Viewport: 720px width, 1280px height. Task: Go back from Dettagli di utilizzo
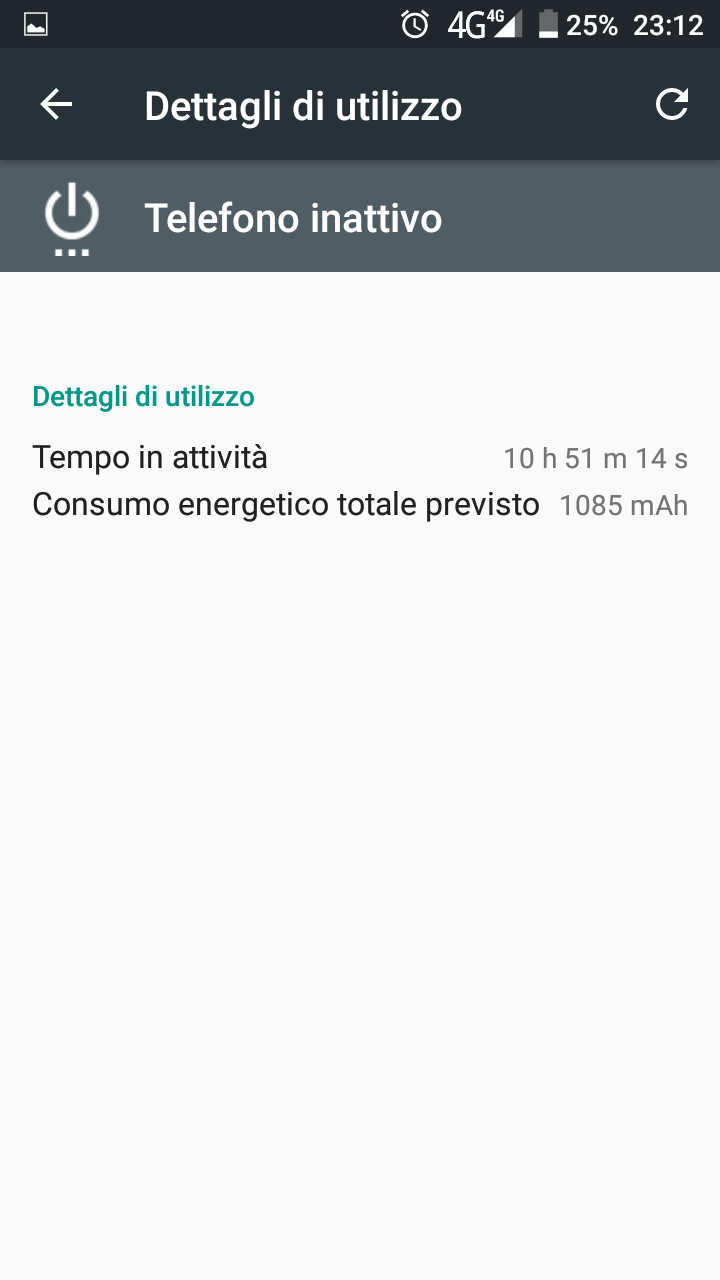tap(56, 105)
